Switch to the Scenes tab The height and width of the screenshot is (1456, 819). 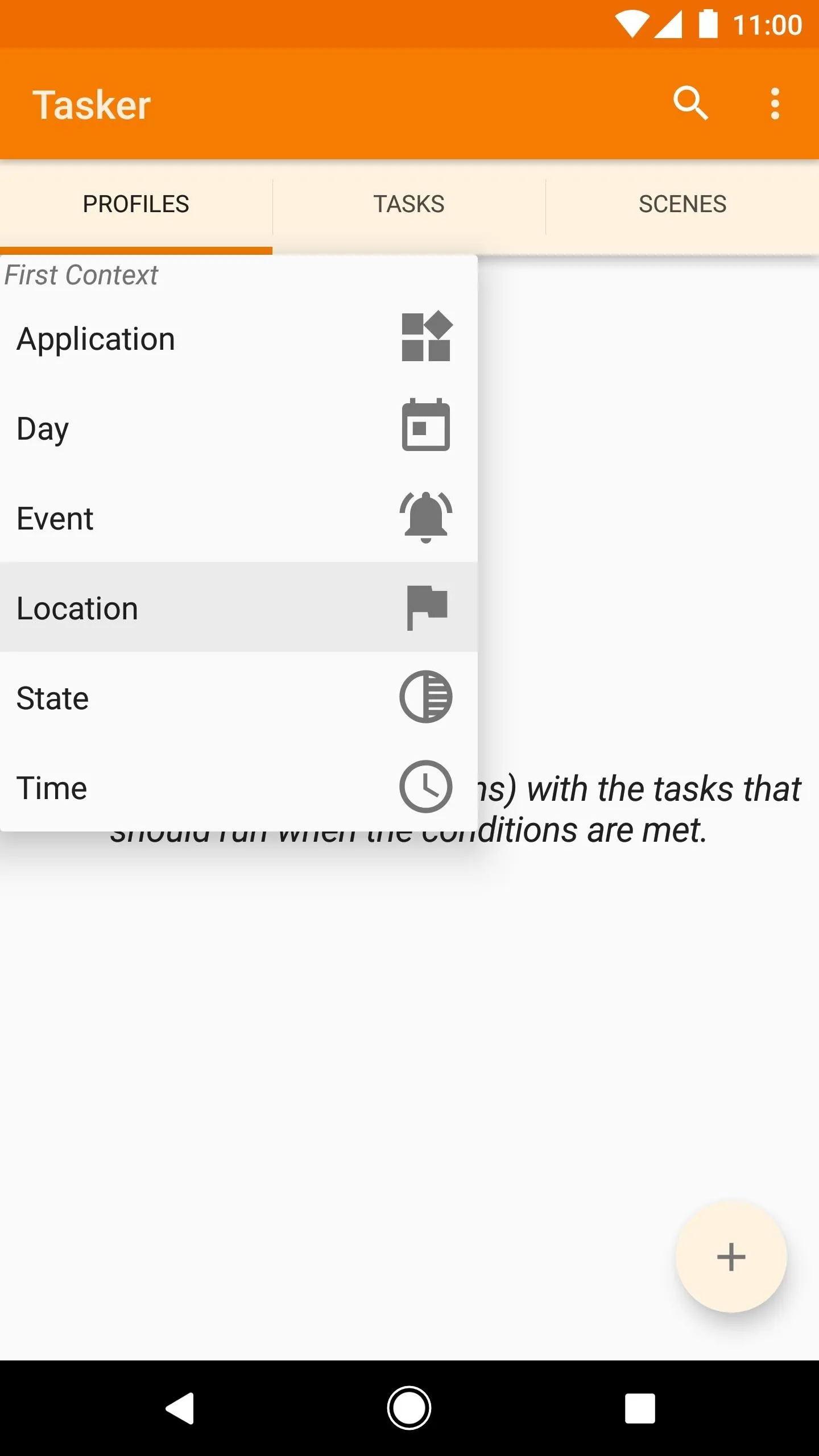click(682, 205)
